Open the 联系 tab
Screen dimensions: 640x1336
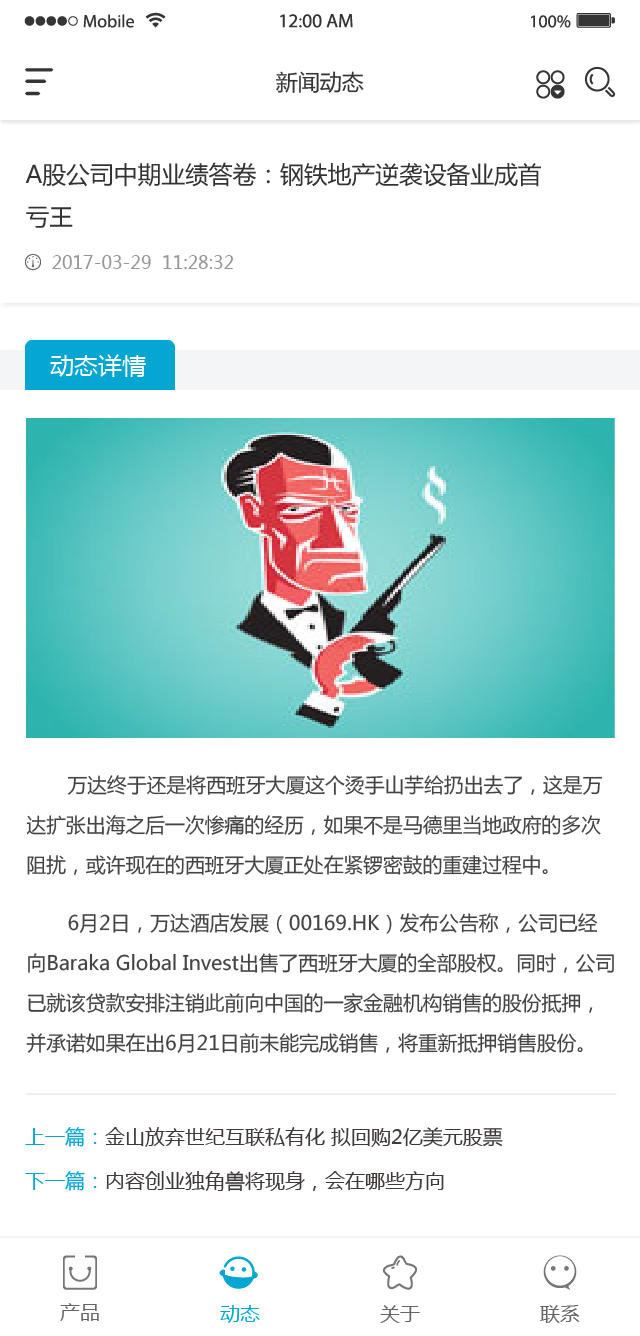point(559,1289)
